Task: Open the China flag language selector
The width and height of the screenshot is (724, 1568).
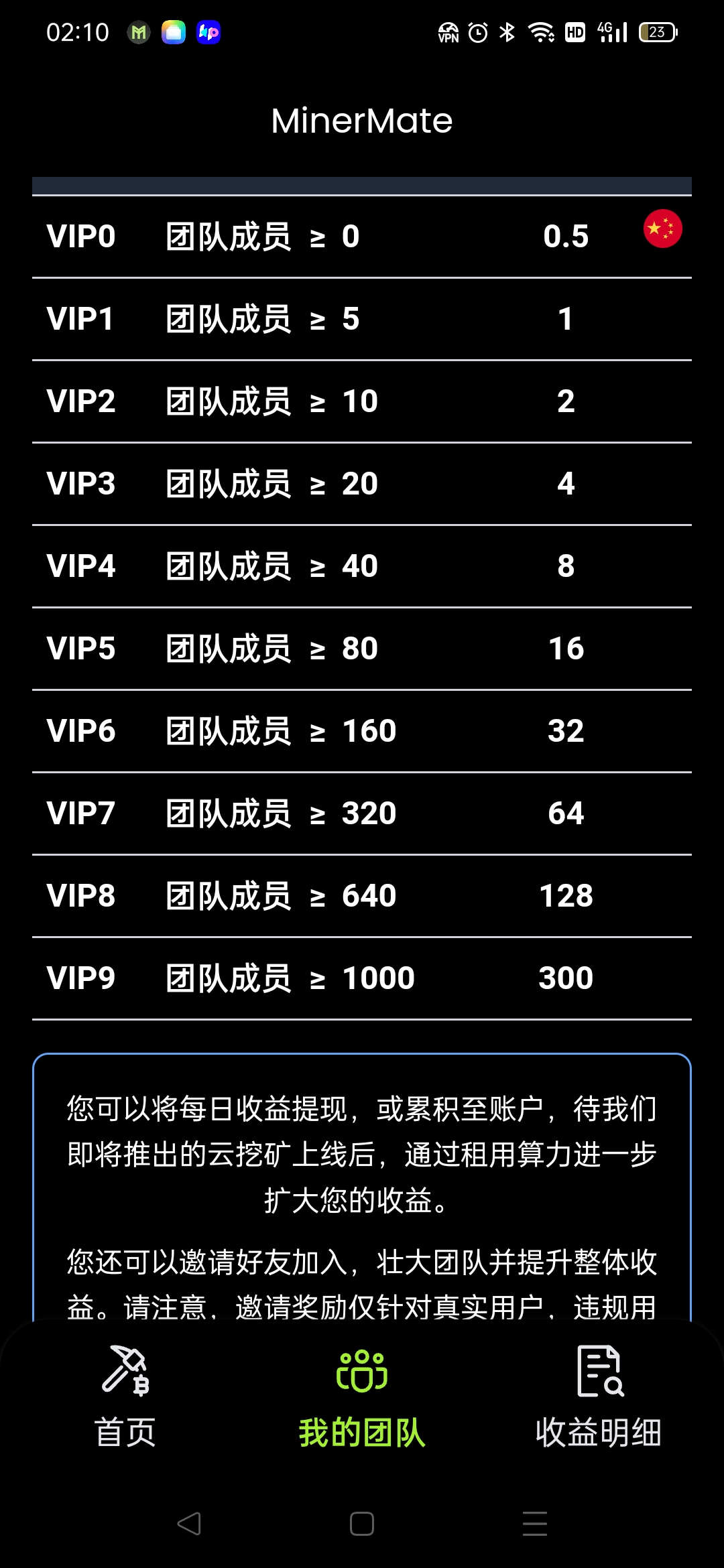Action: click(662, 229)
